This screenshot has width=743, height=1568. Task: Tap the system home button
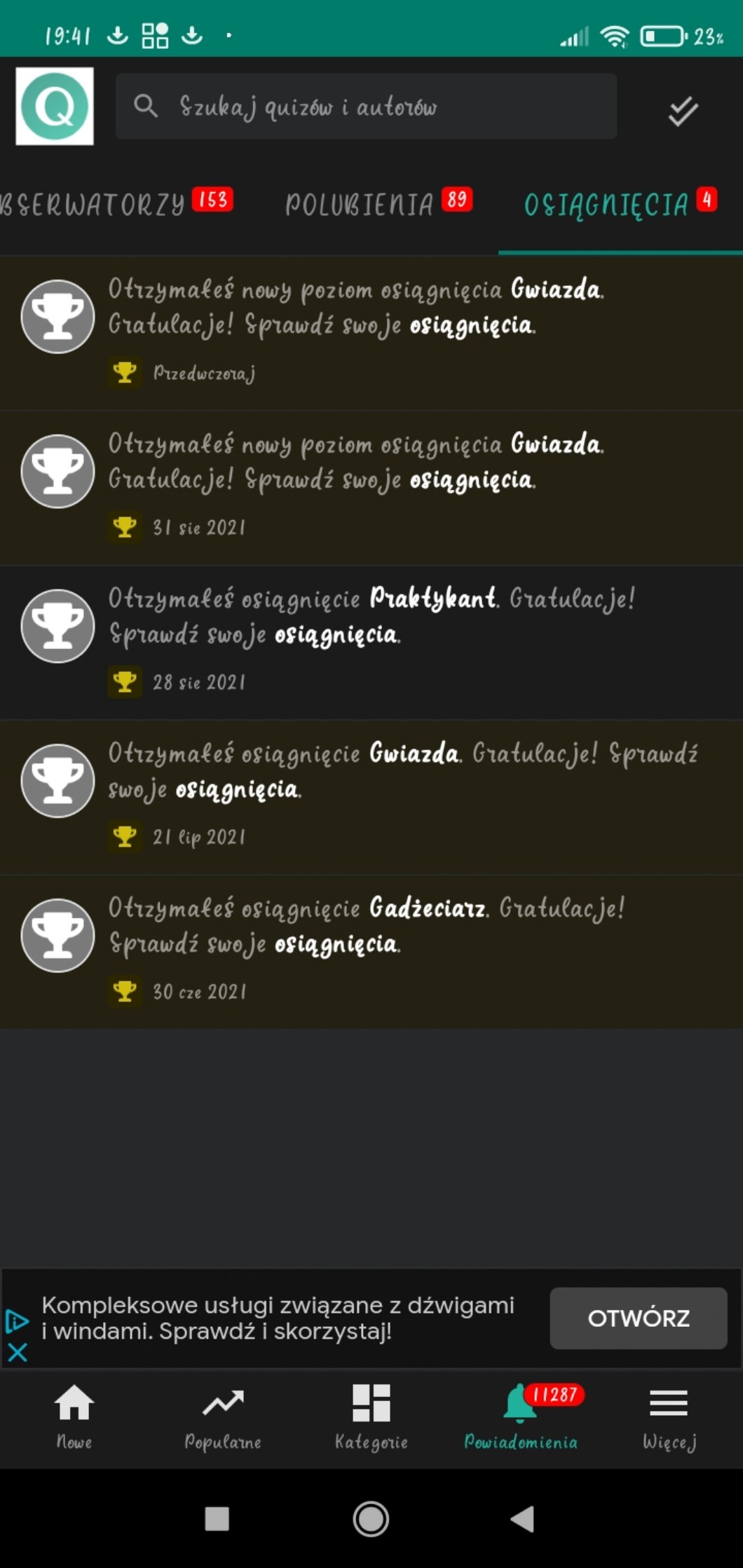point(371,1519)
